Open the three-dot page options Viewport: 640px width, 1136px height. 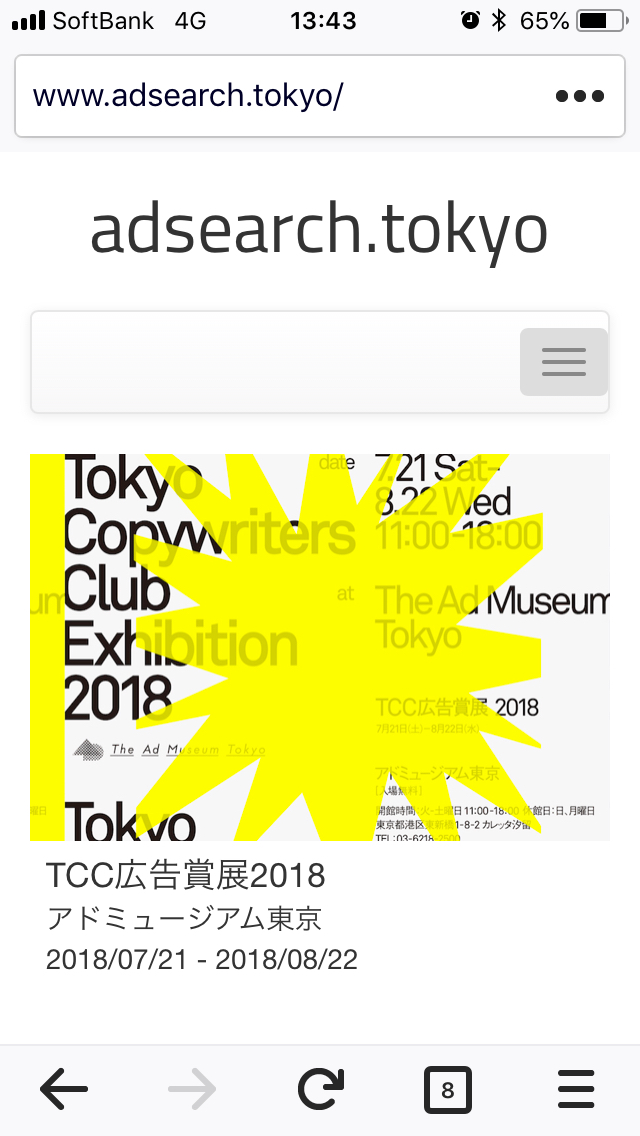[579, 97]
